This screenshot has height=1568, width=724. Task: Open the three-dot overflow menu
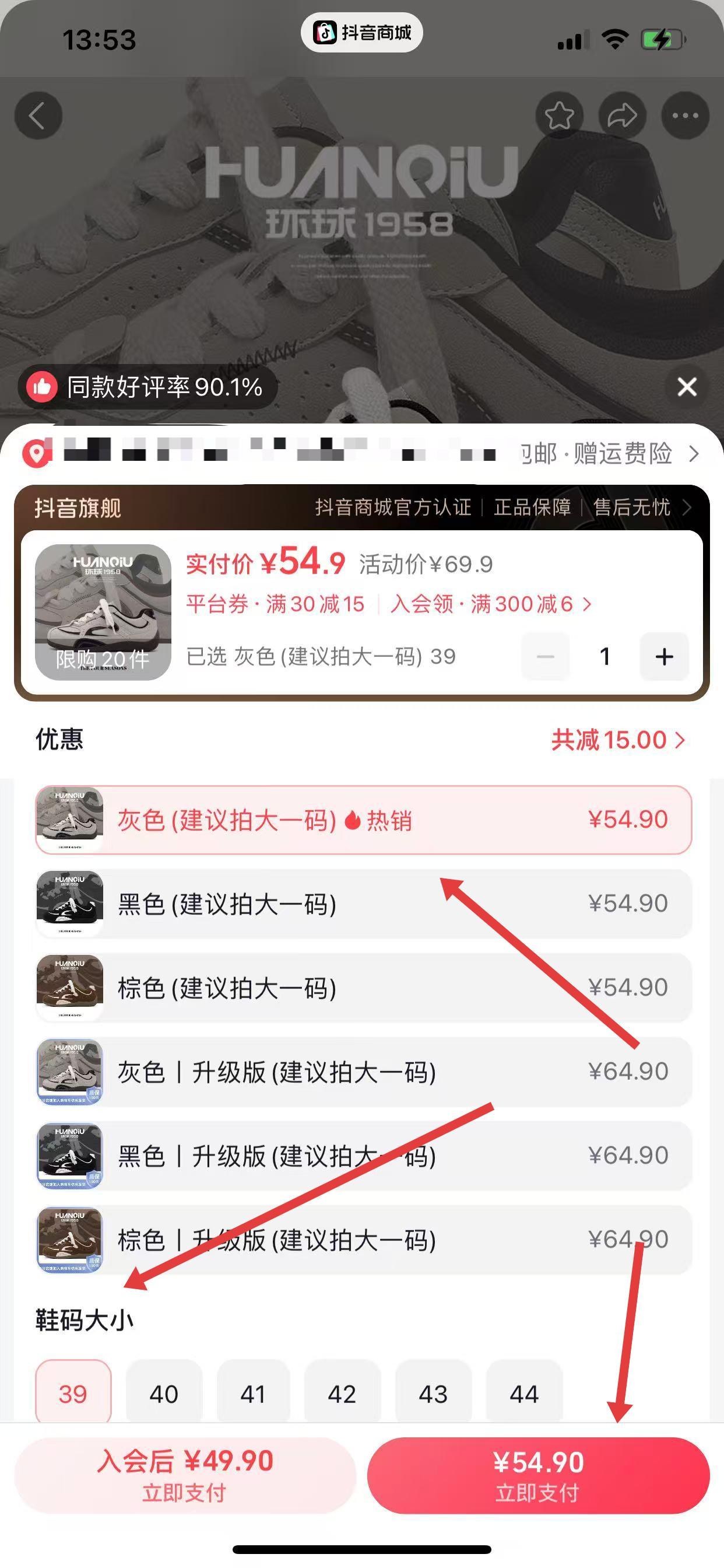pyautogui.click(x=685, y=116)
